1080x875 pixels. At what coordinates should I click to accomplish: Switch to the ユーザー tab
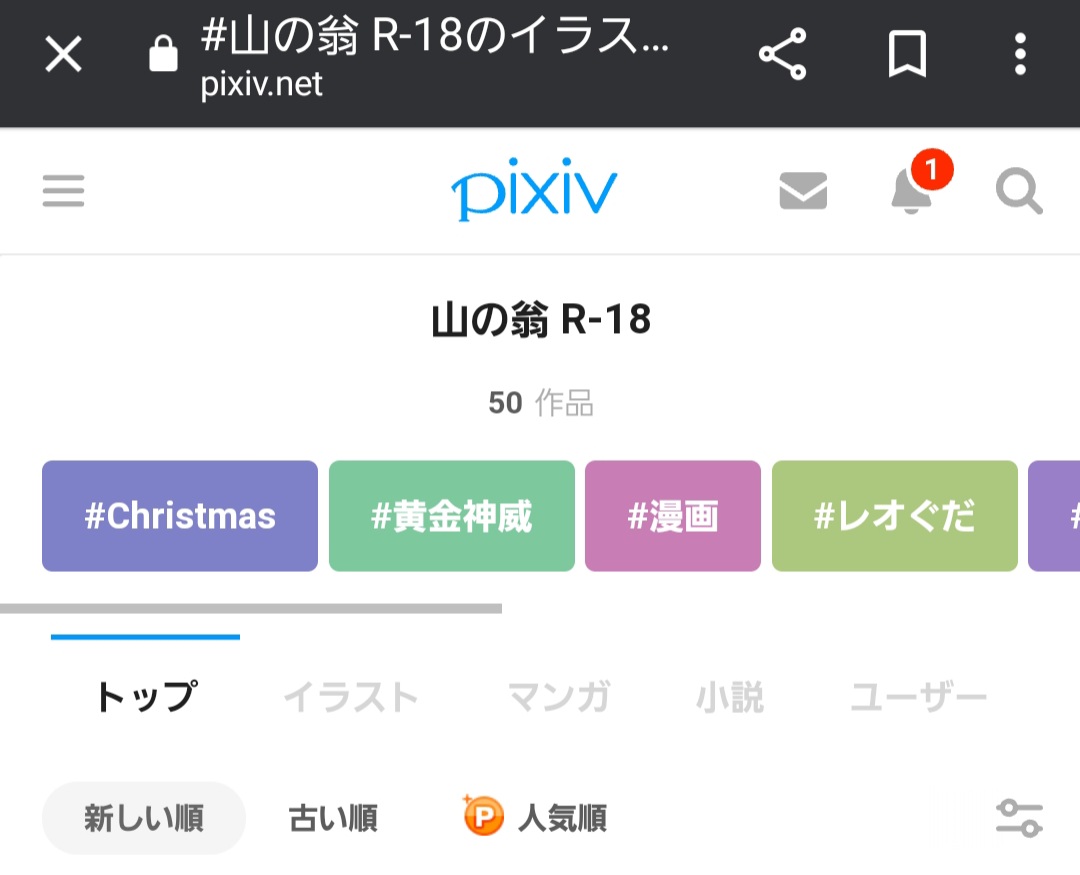coord(918,697)
